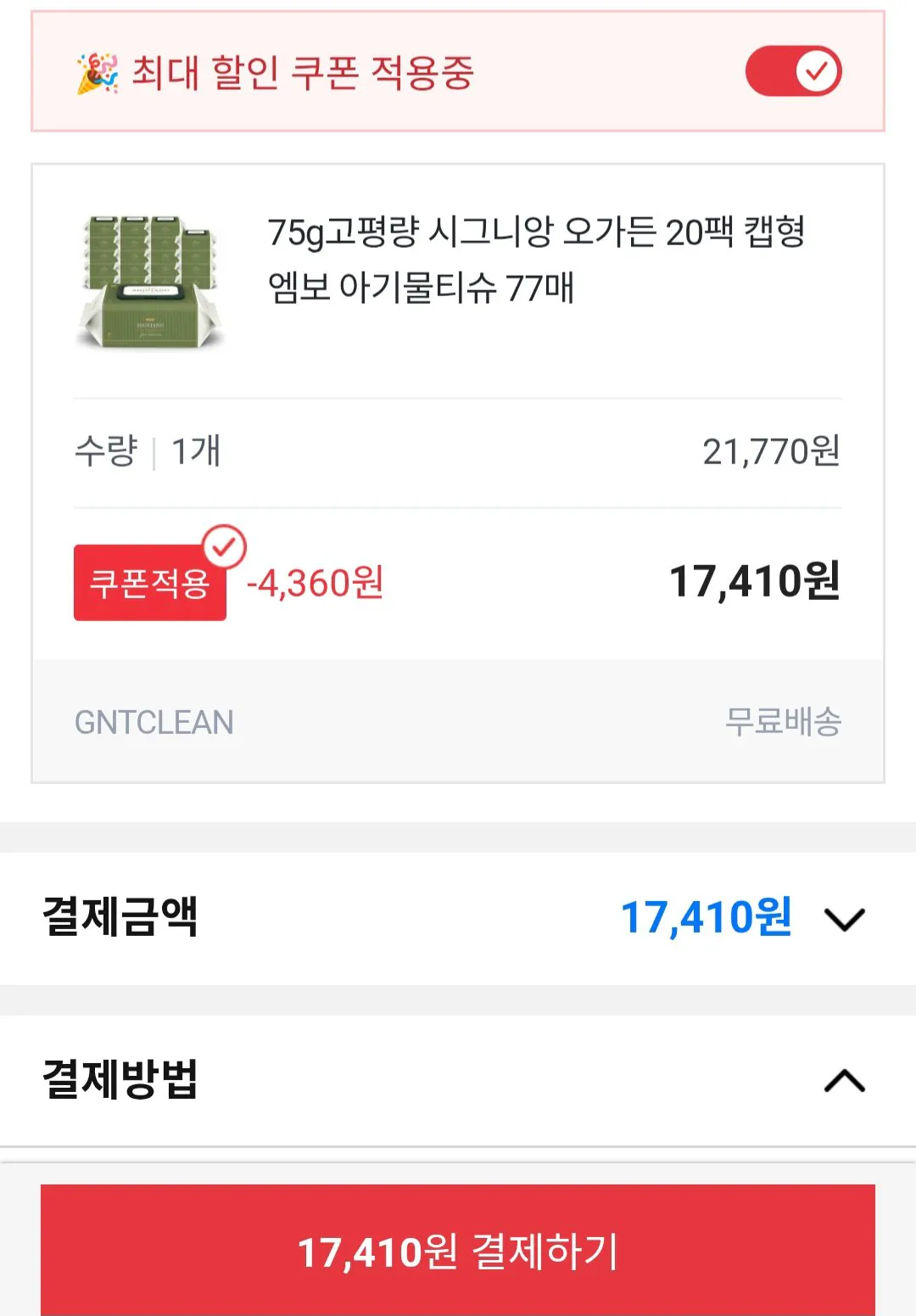The height and width of the screenshot is (1316, 916).
Task: Enable the coupon application toggle switch
Action: (x=794, y=71)
